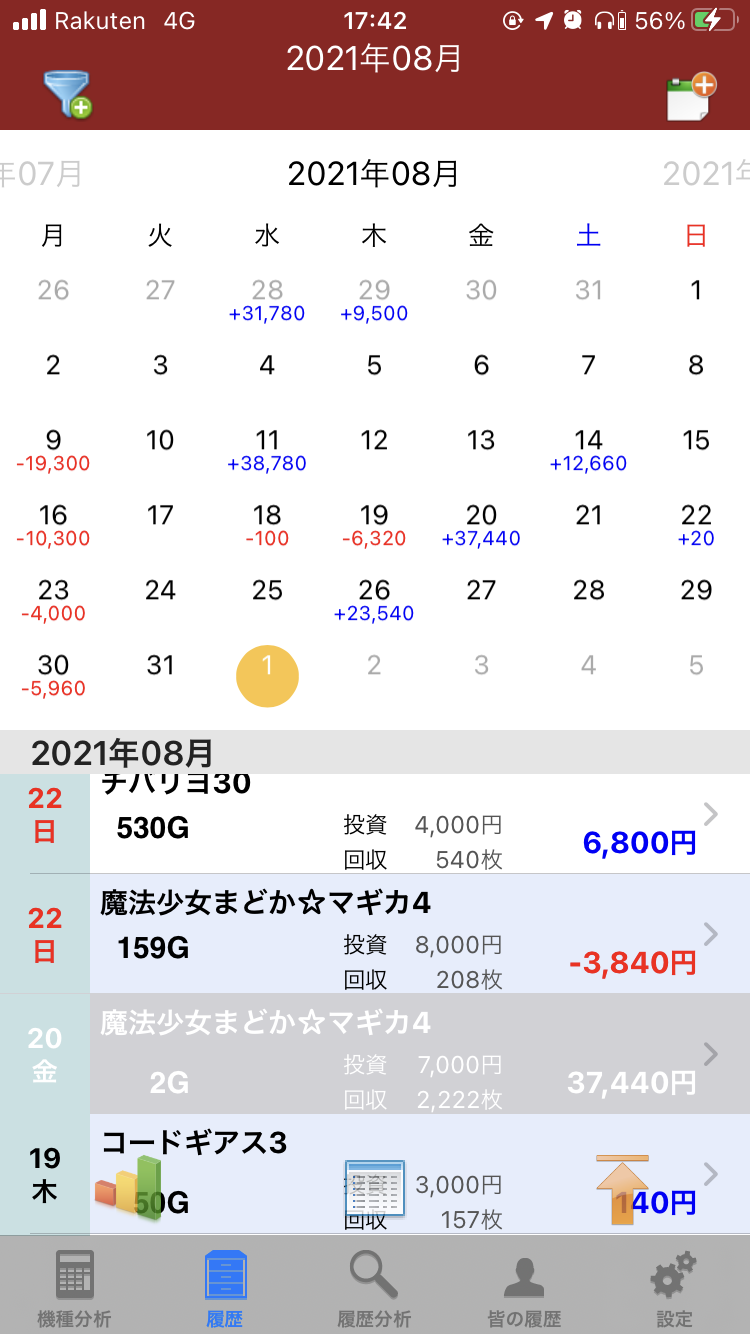Open the 530G record with 6,800円

point(420,824)
